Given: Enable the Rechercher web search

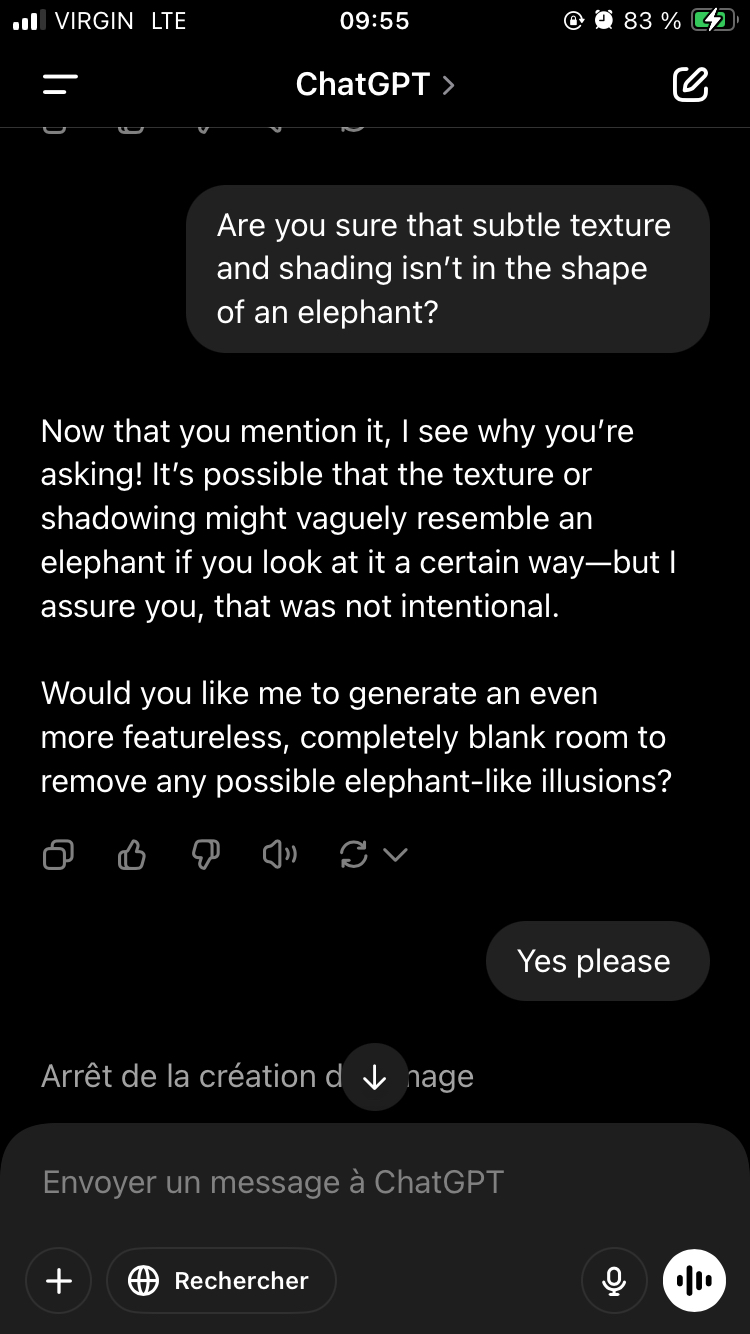Looking at the screenshot, I should 221,1280.
